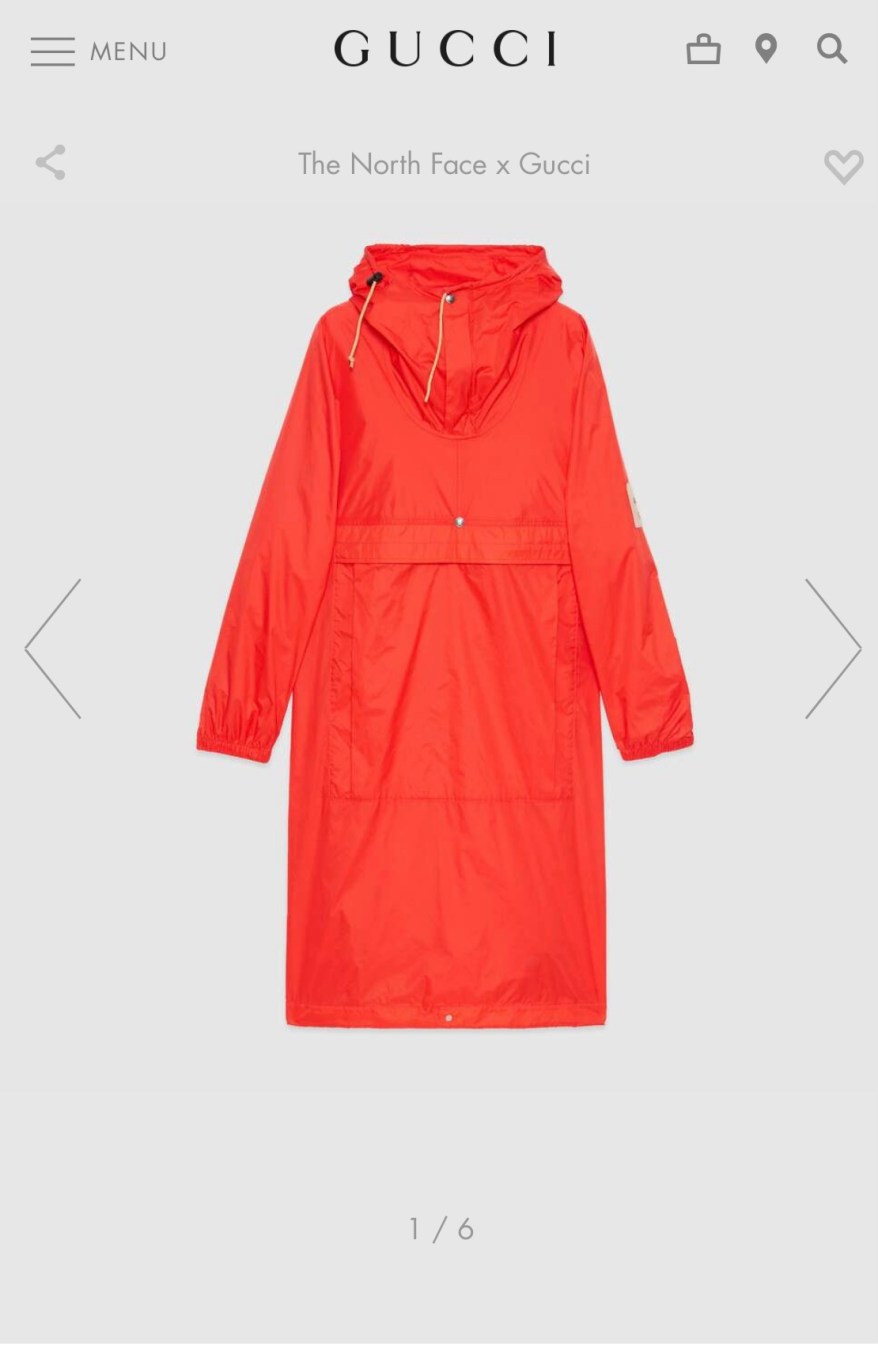Open the search magnifier
The height and width of the screenshot is (1346, 878).
click(x=831, y=48)
